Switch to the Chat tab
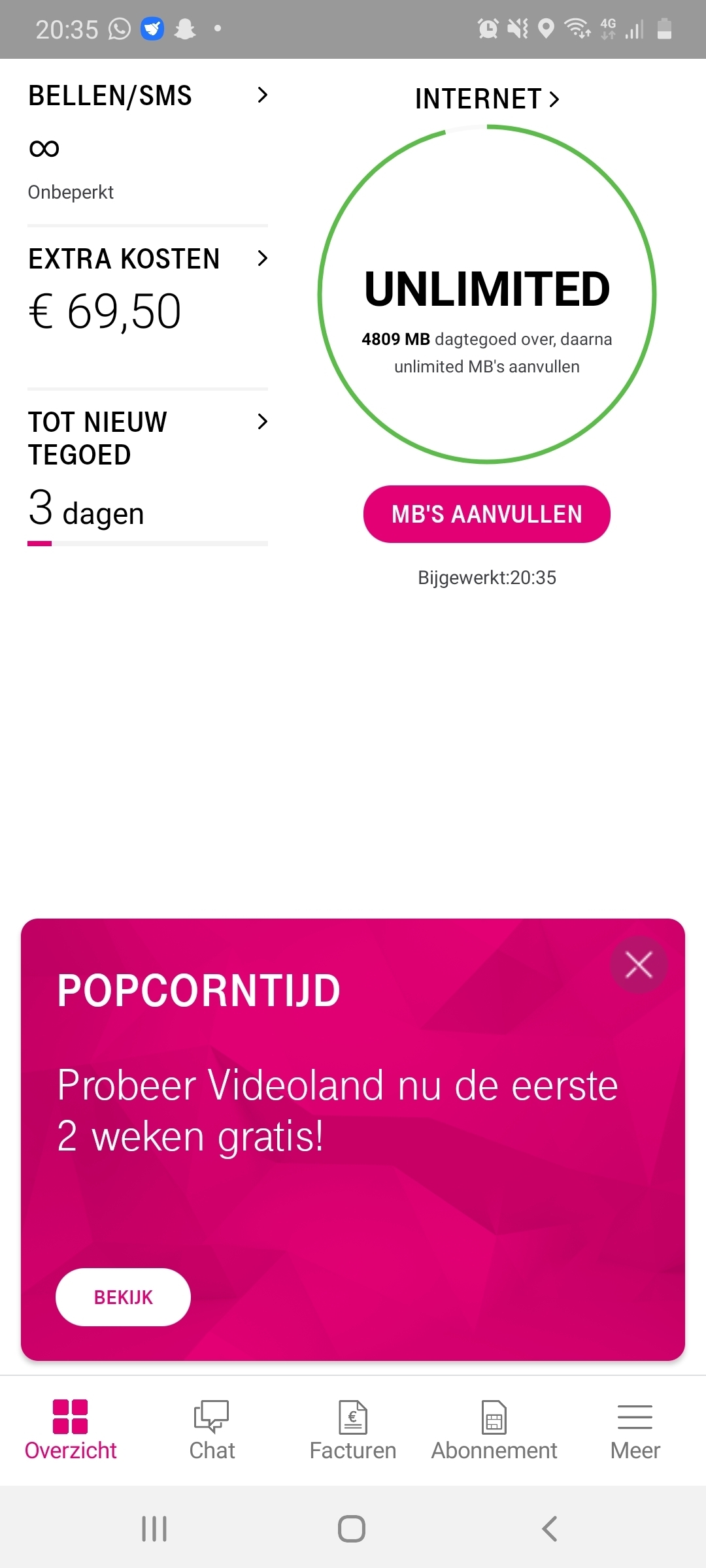Image resolution: width=706 pixels, height=1568 pixels. [212, 1431]
